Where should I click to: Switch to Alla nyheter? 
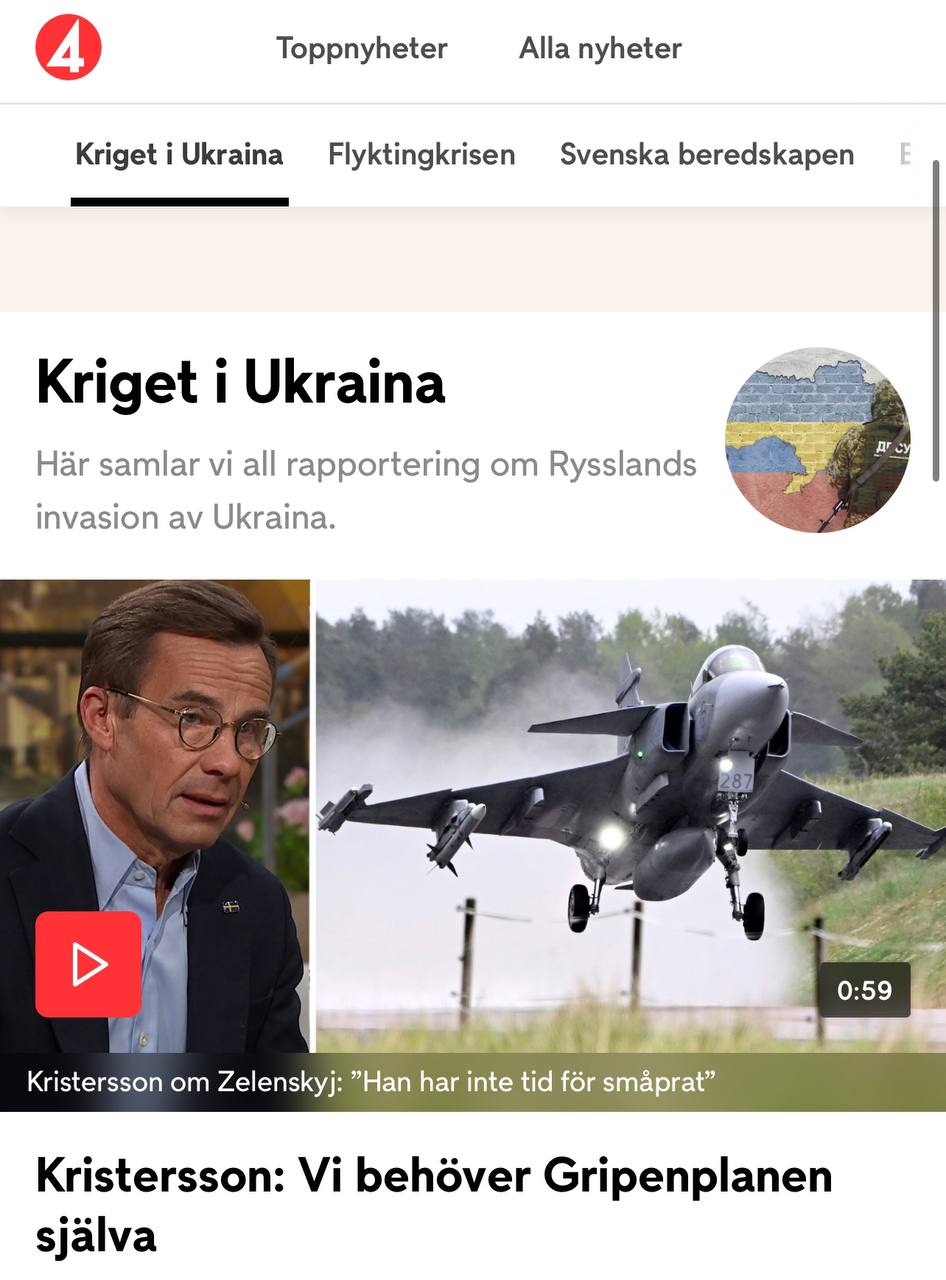point(600,48)
